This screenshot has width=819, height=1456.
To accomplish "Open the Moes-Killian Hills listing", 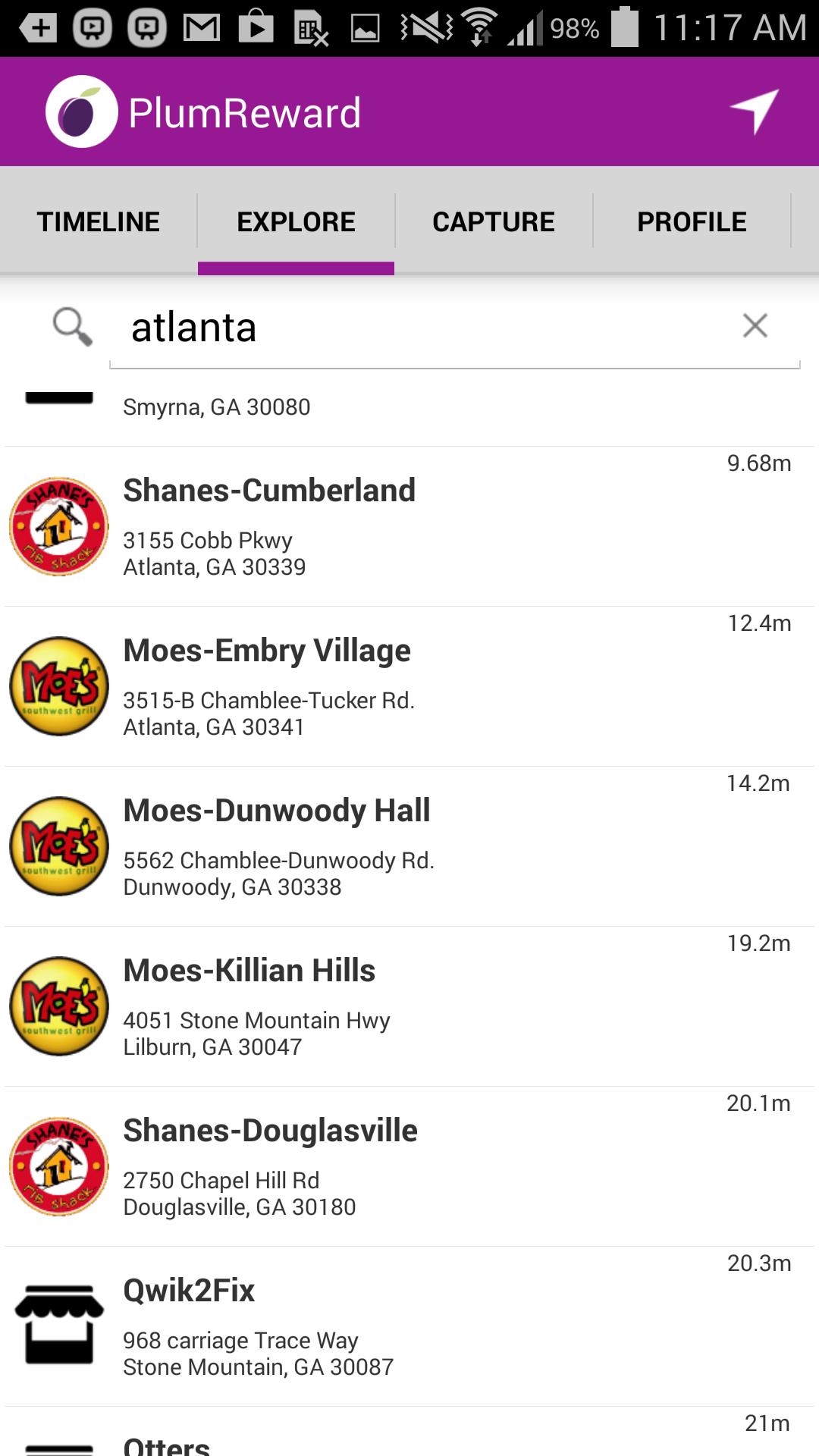I will tap(409, 1006).
